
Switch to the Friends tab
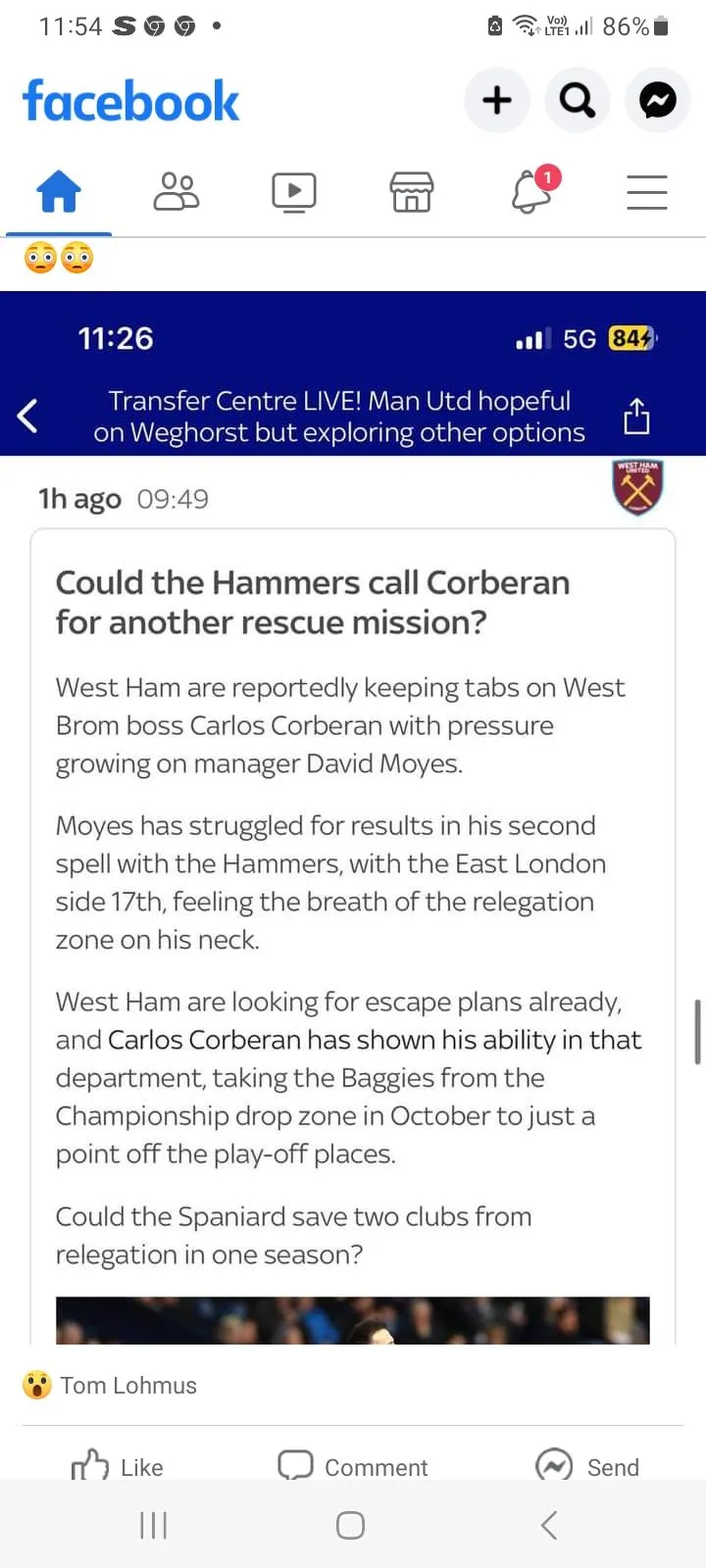176,192
